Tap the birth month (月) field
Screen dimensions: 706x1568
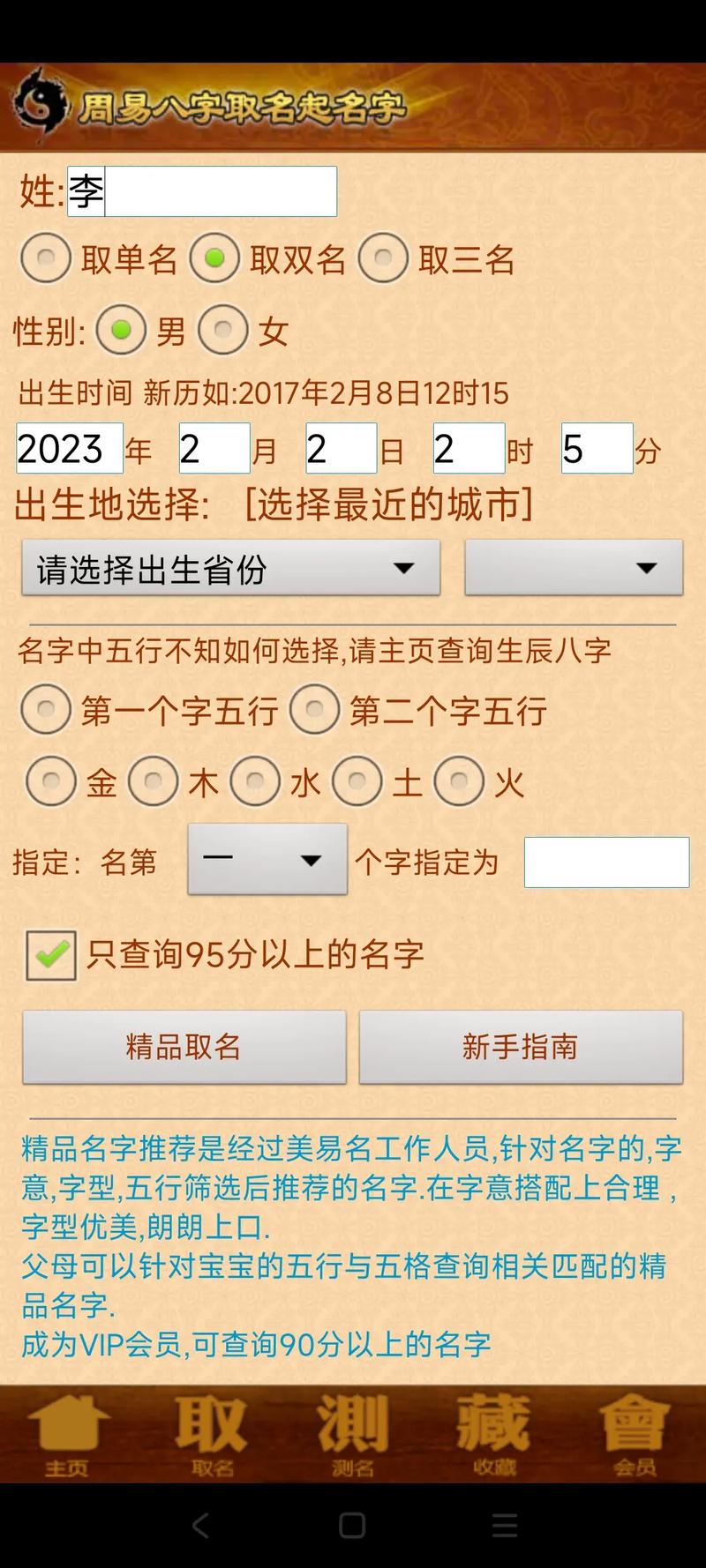coord(214,449)
